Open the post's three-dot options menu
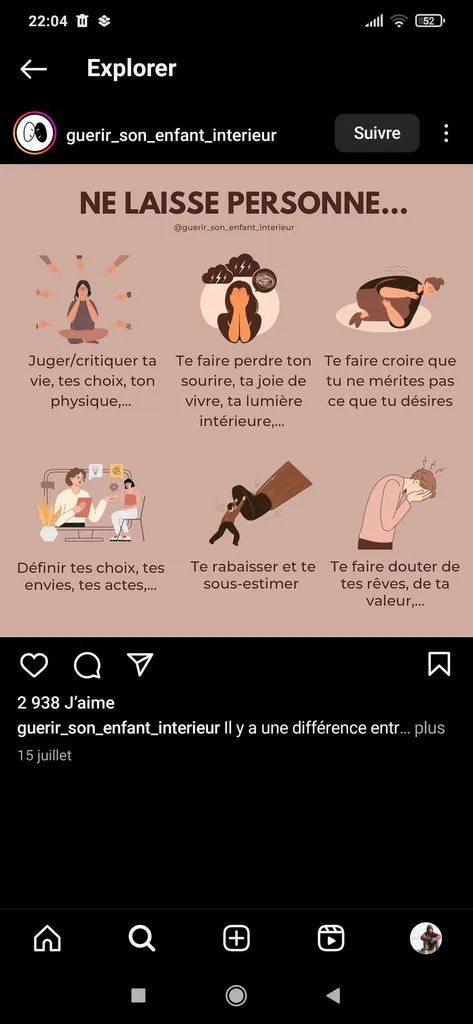Image resolution: width=473 pixels, height=1024 pixels. 446,133
